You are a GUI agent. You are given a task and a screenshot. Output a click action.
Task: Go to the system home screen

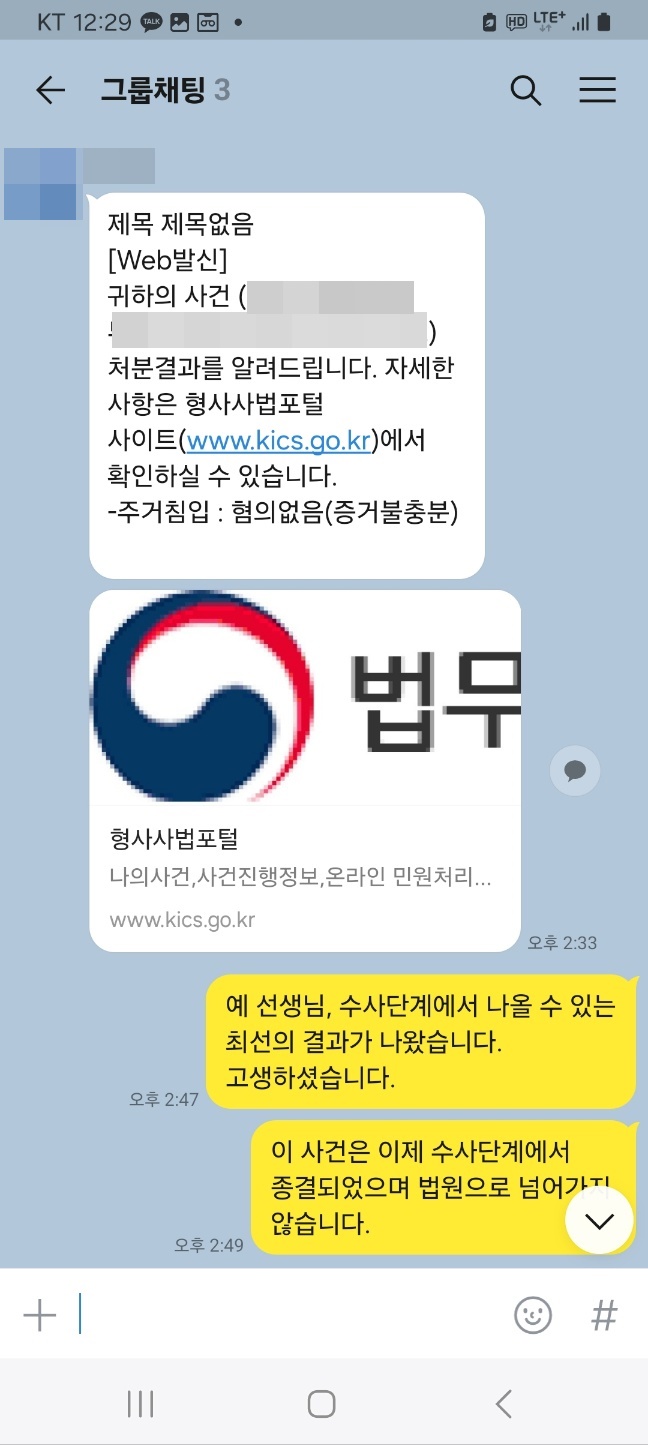tap(322, 1404)
